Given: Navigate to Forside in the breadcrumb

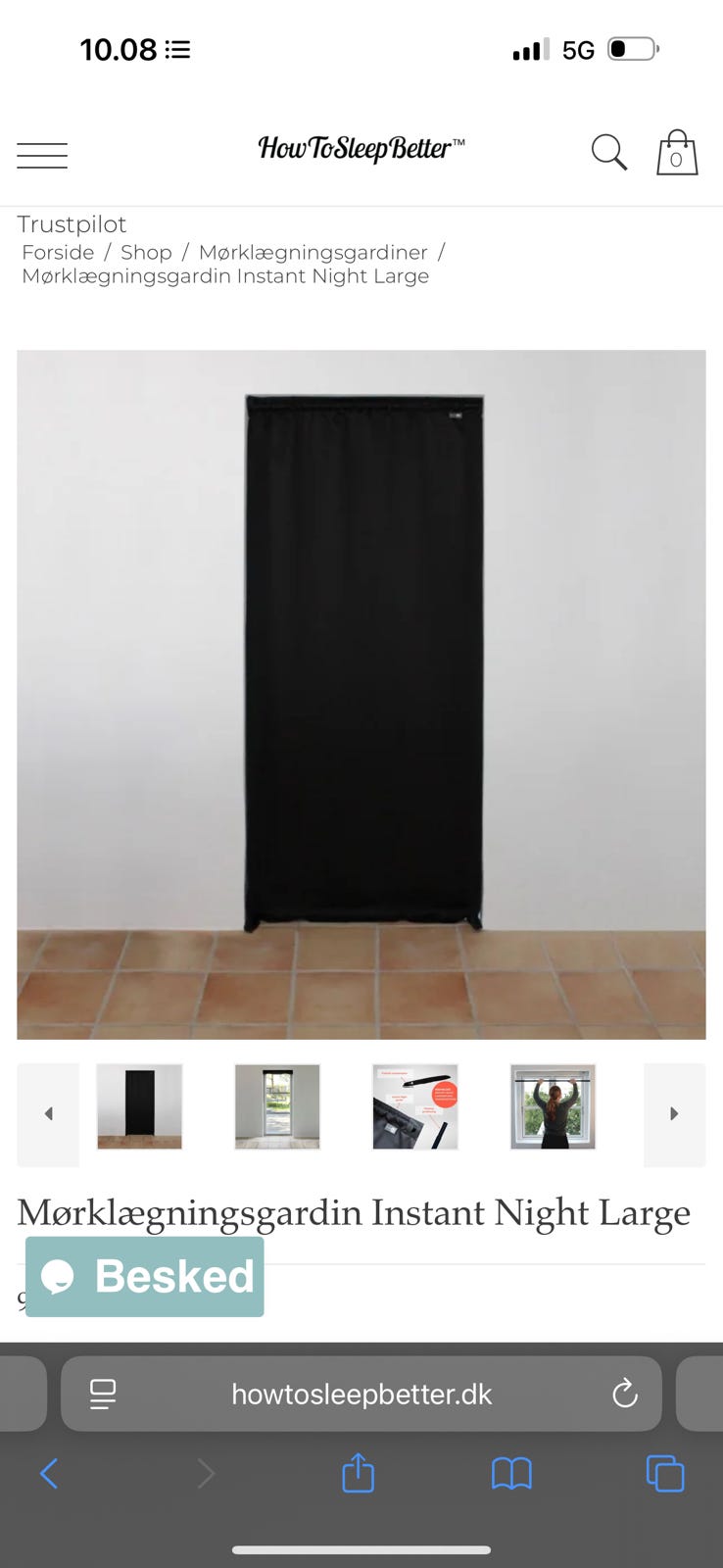Looking at the screenshot, I should tap(59, 252).
